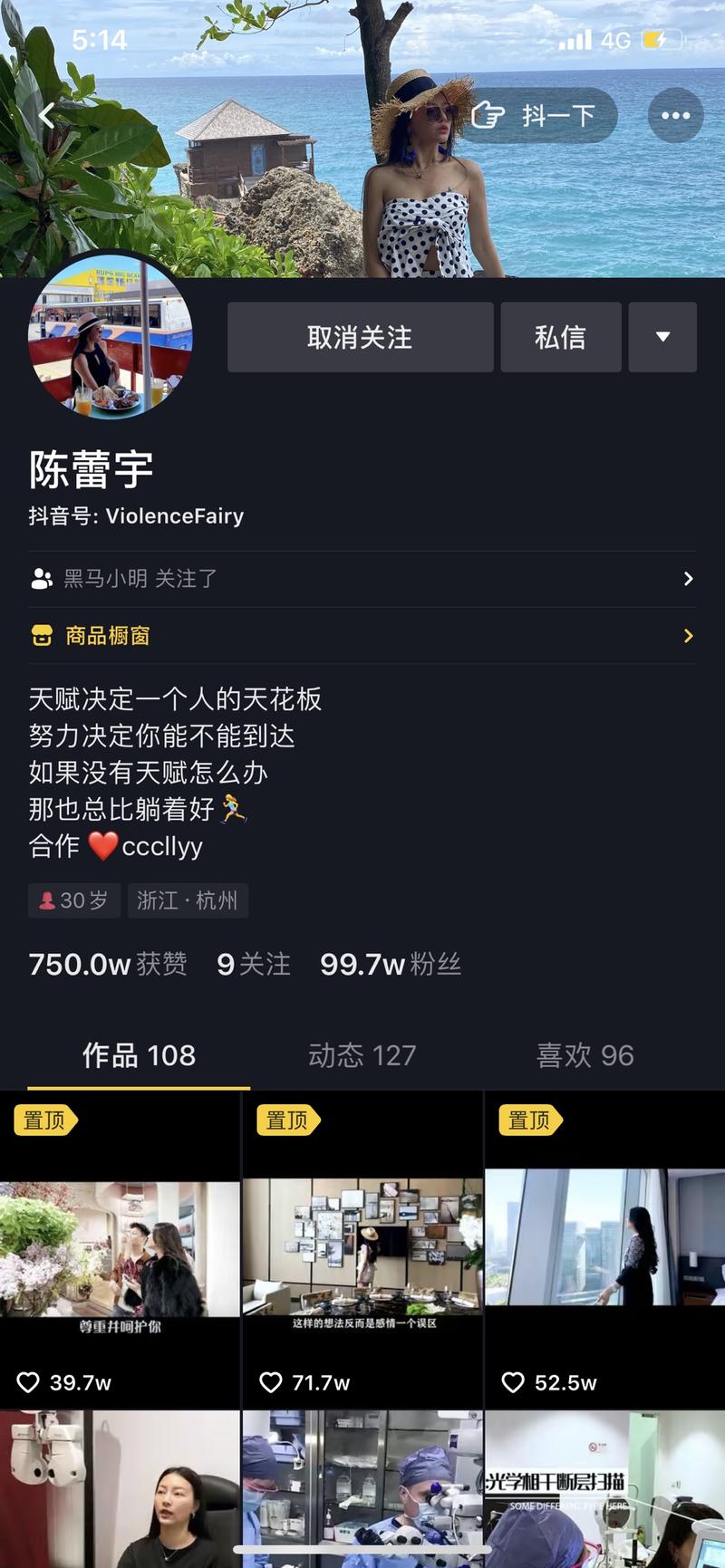The image size is (725, 1568).
Task: Tap the follower icon beside 黑马小明
Action: 40,578
